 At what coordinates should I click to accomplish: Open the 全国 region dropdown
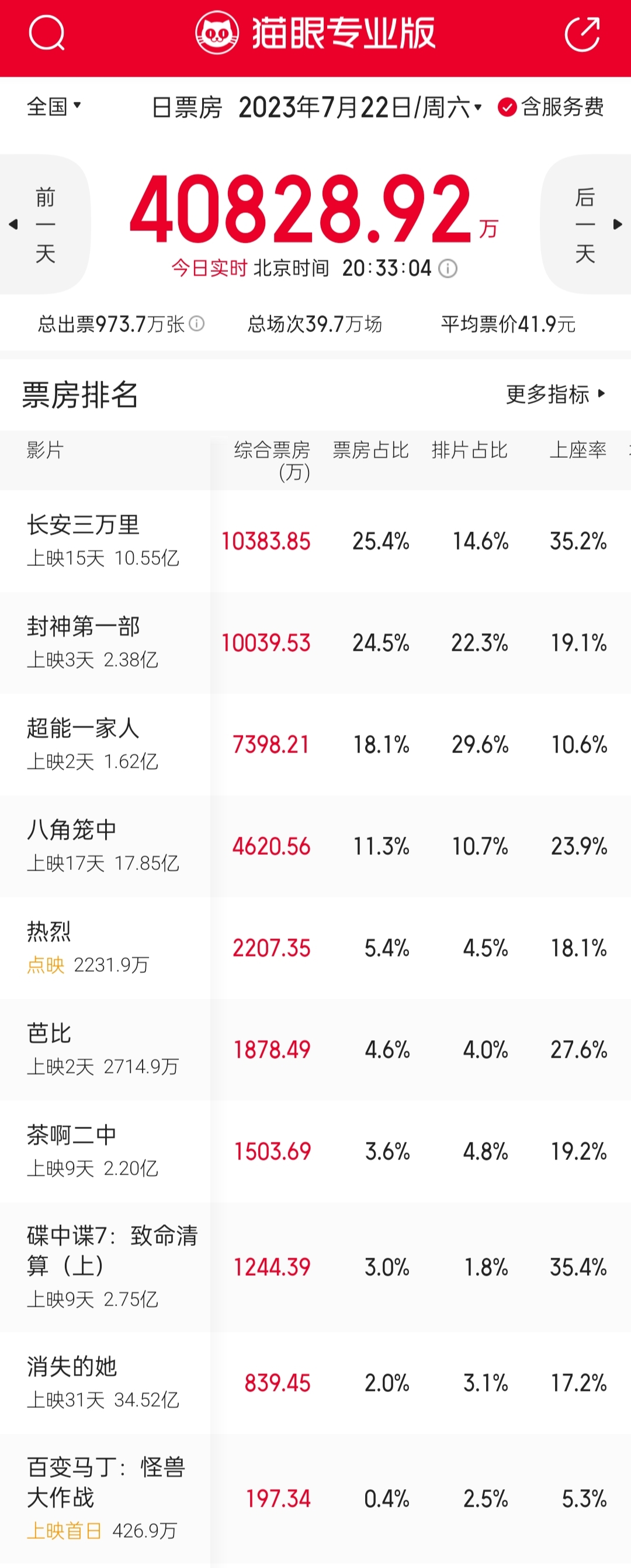(x=51, y=108)
